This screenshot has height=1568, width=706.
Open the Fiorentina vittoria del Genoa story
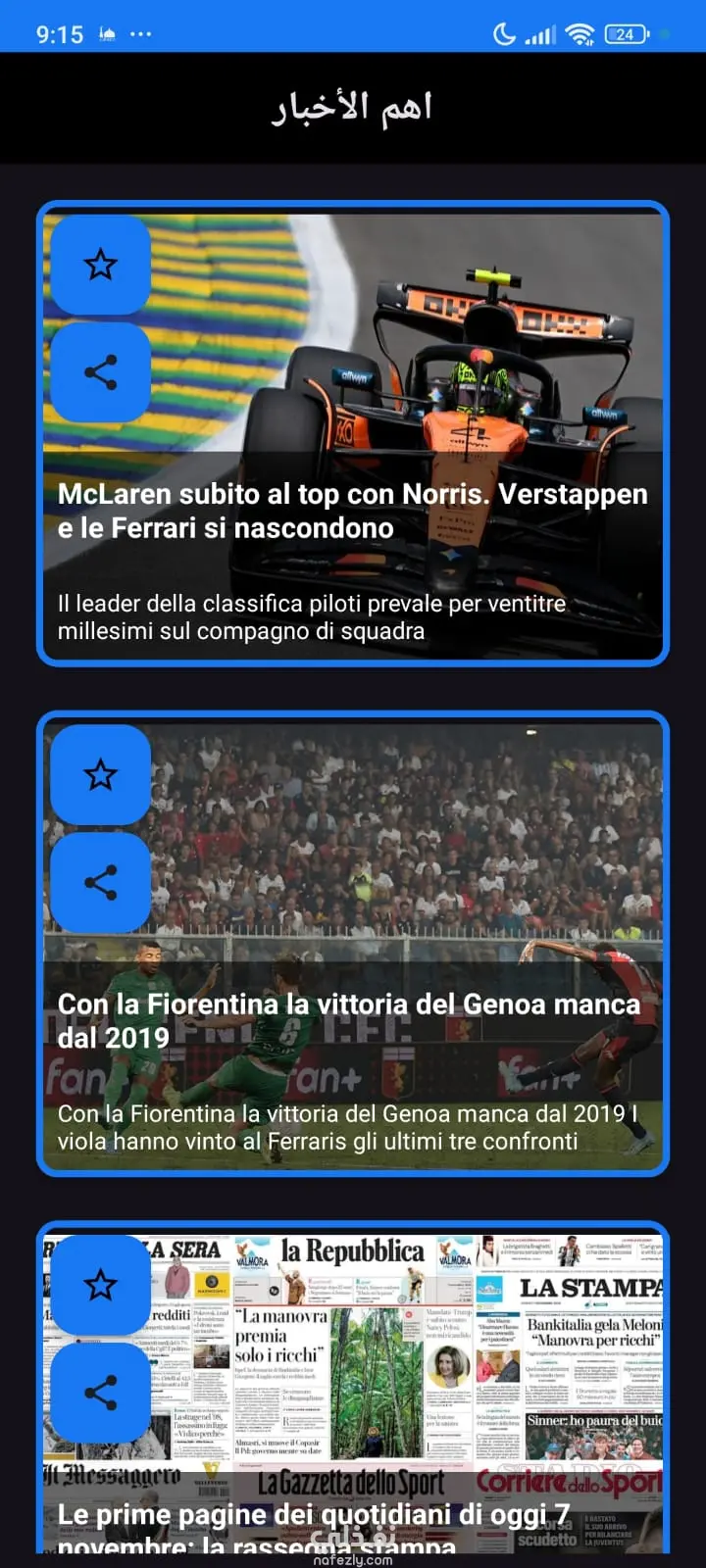pyautogui.click(x=352, y=1020)
